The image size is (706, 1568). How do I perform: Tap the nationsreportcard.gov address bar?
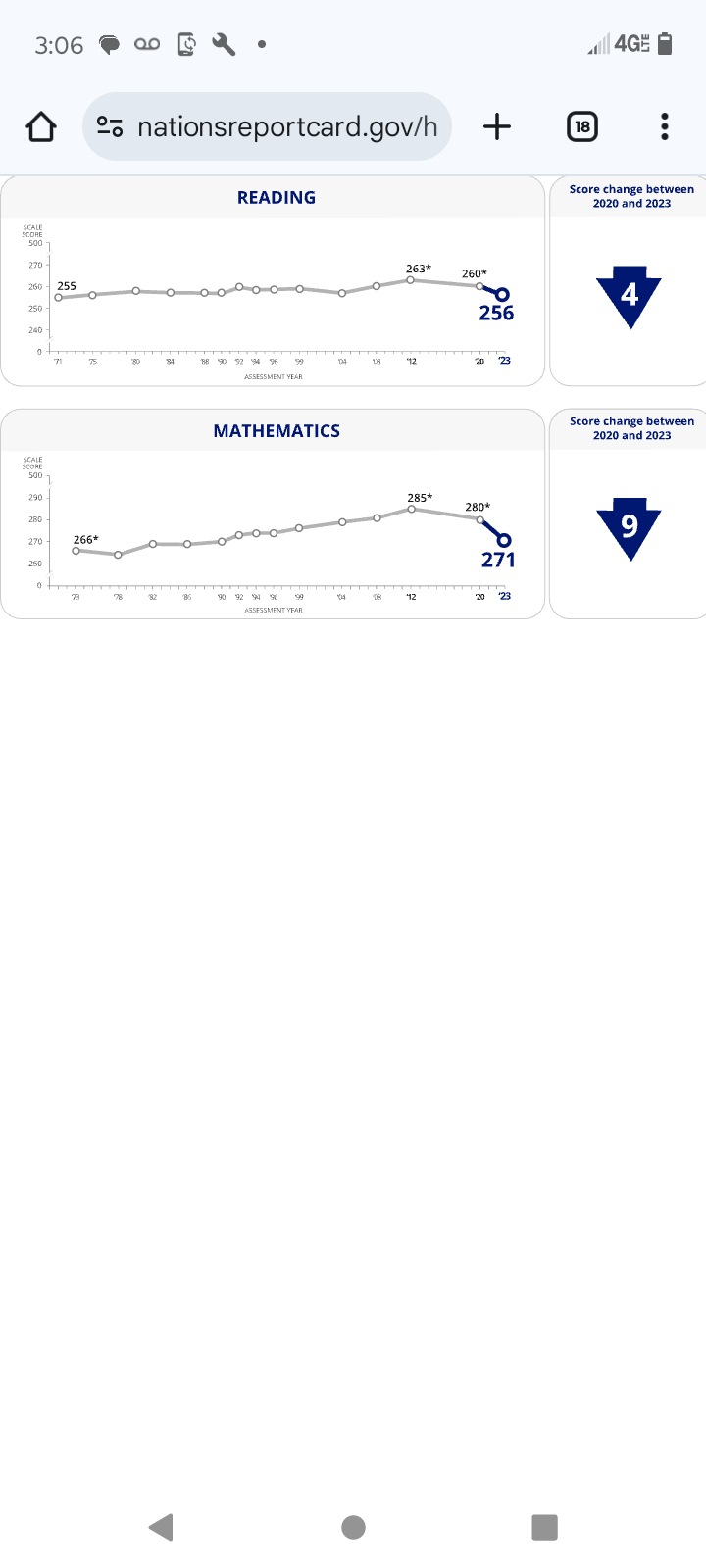(x=286, y=126)
